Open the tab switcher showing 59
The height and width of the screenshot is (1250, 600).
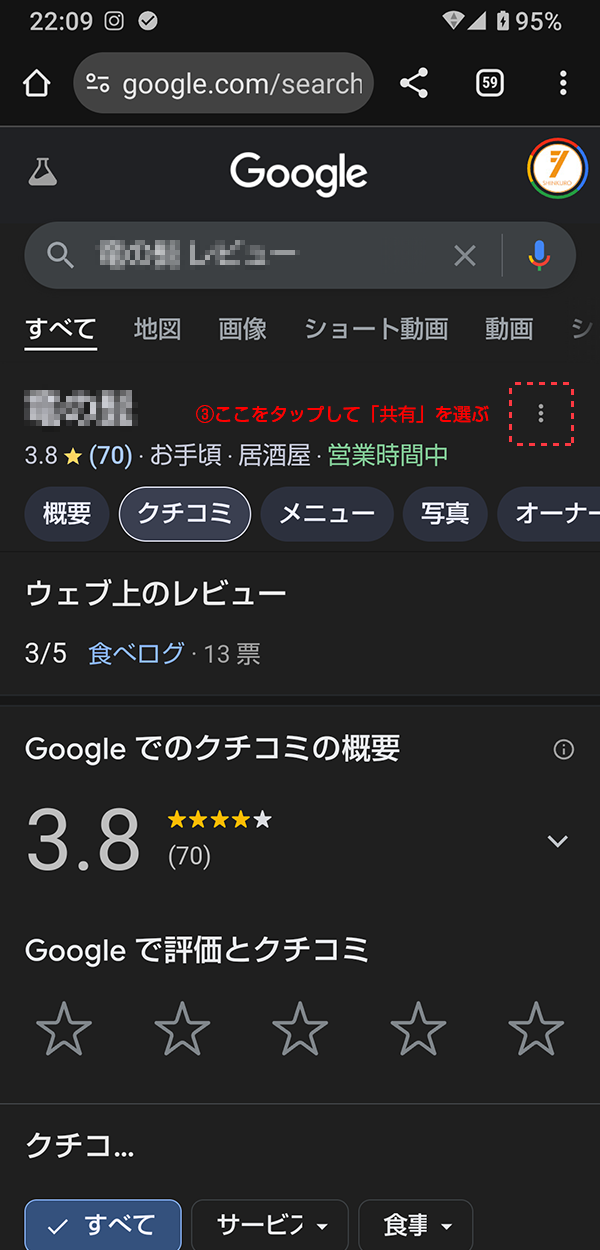click(489, 84)
